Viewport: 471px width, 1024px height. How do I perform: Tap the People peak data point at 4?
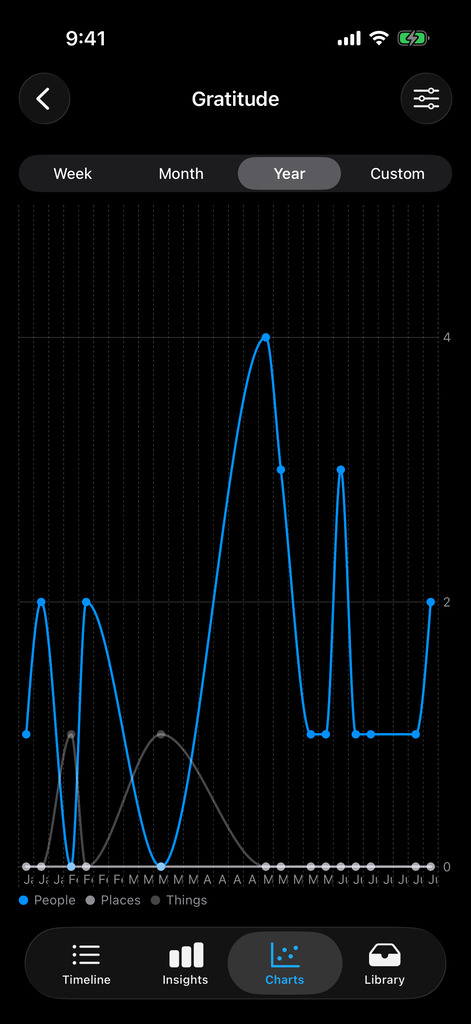[x=266, y=337]
